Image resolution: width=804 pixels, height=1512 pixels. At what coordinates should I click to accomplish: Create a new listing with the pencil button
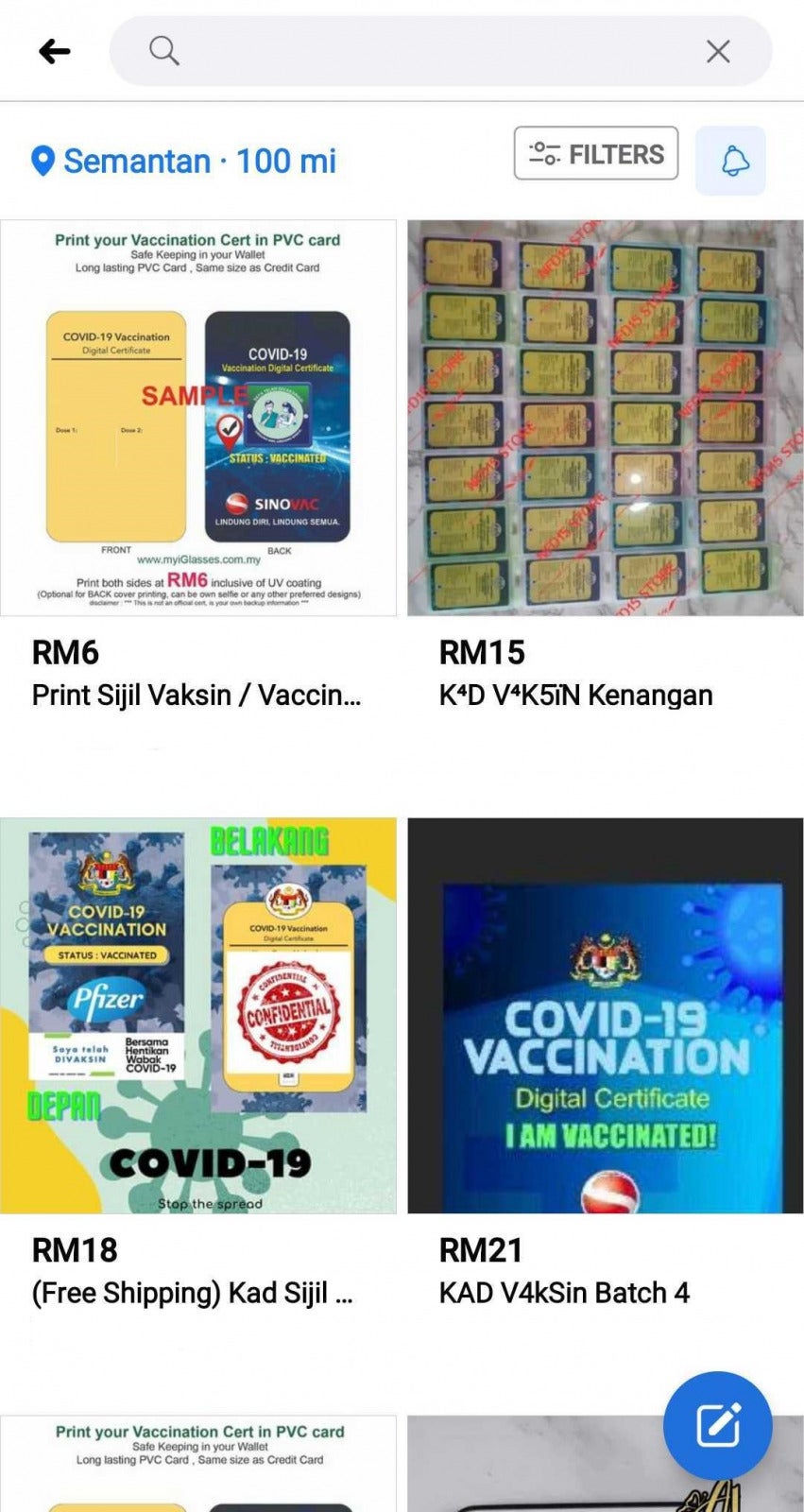pyautogui.click(x=717, y=1425)
